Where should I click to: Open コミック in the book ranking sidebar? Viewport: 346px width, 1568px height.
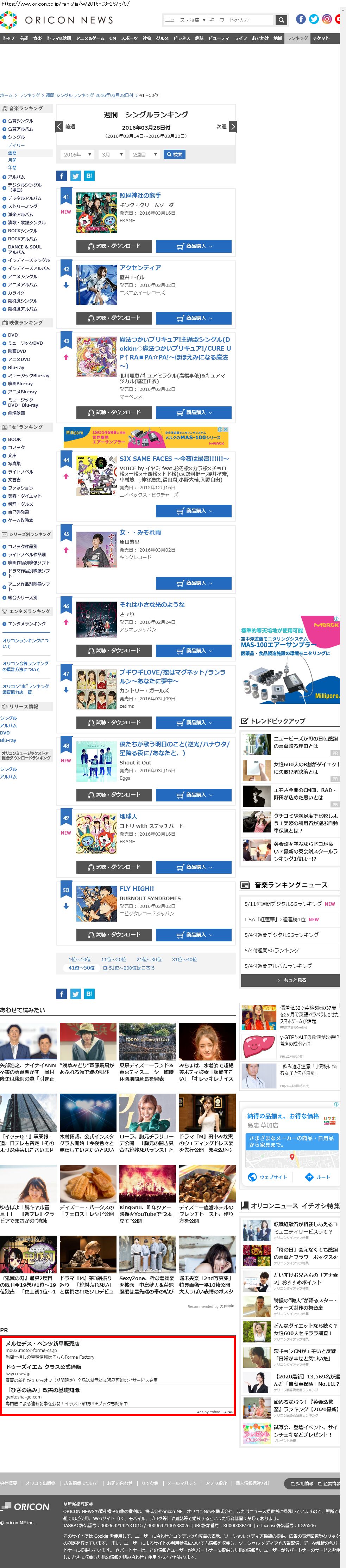point(17,447)
